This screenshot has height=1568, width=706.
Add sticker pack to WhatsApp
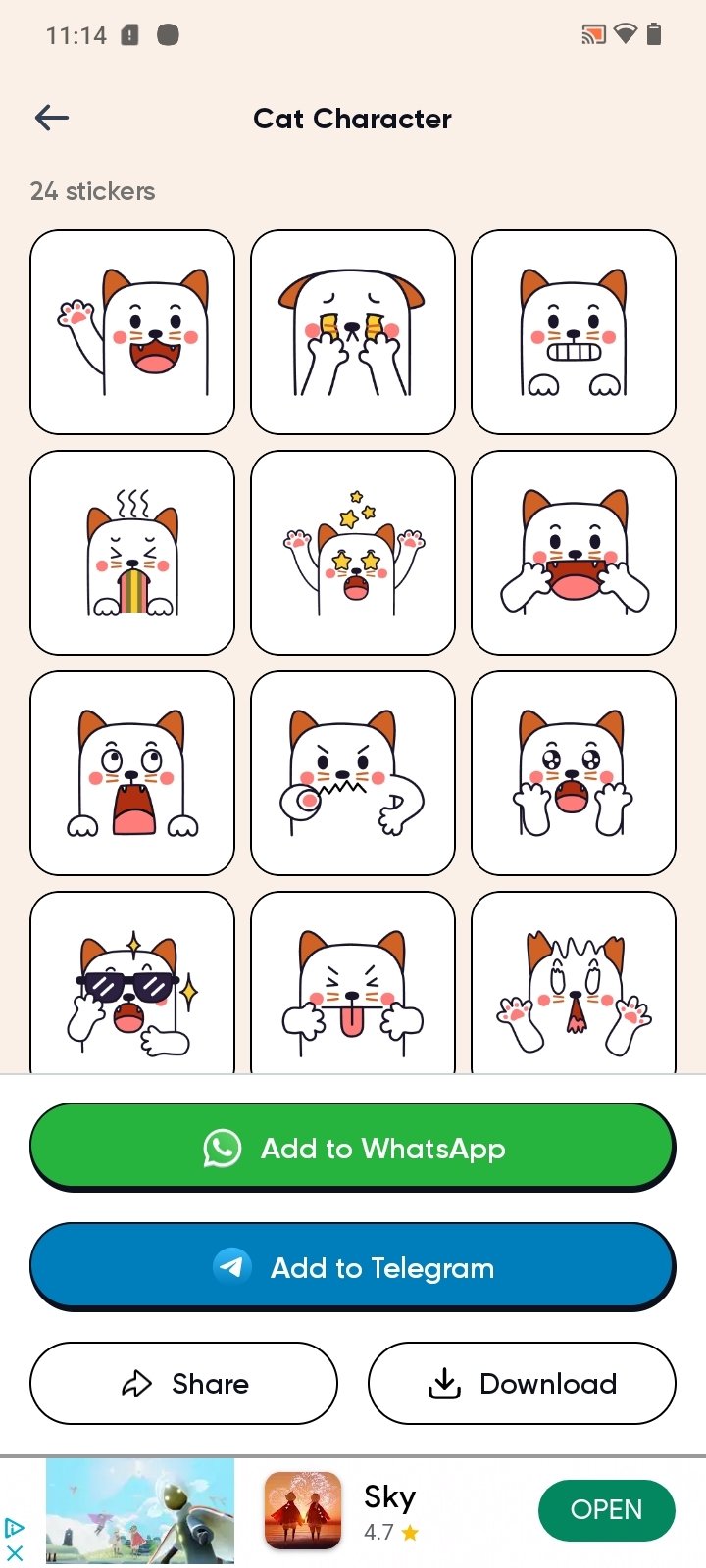pyautogui.click(x=353, y=1148)
